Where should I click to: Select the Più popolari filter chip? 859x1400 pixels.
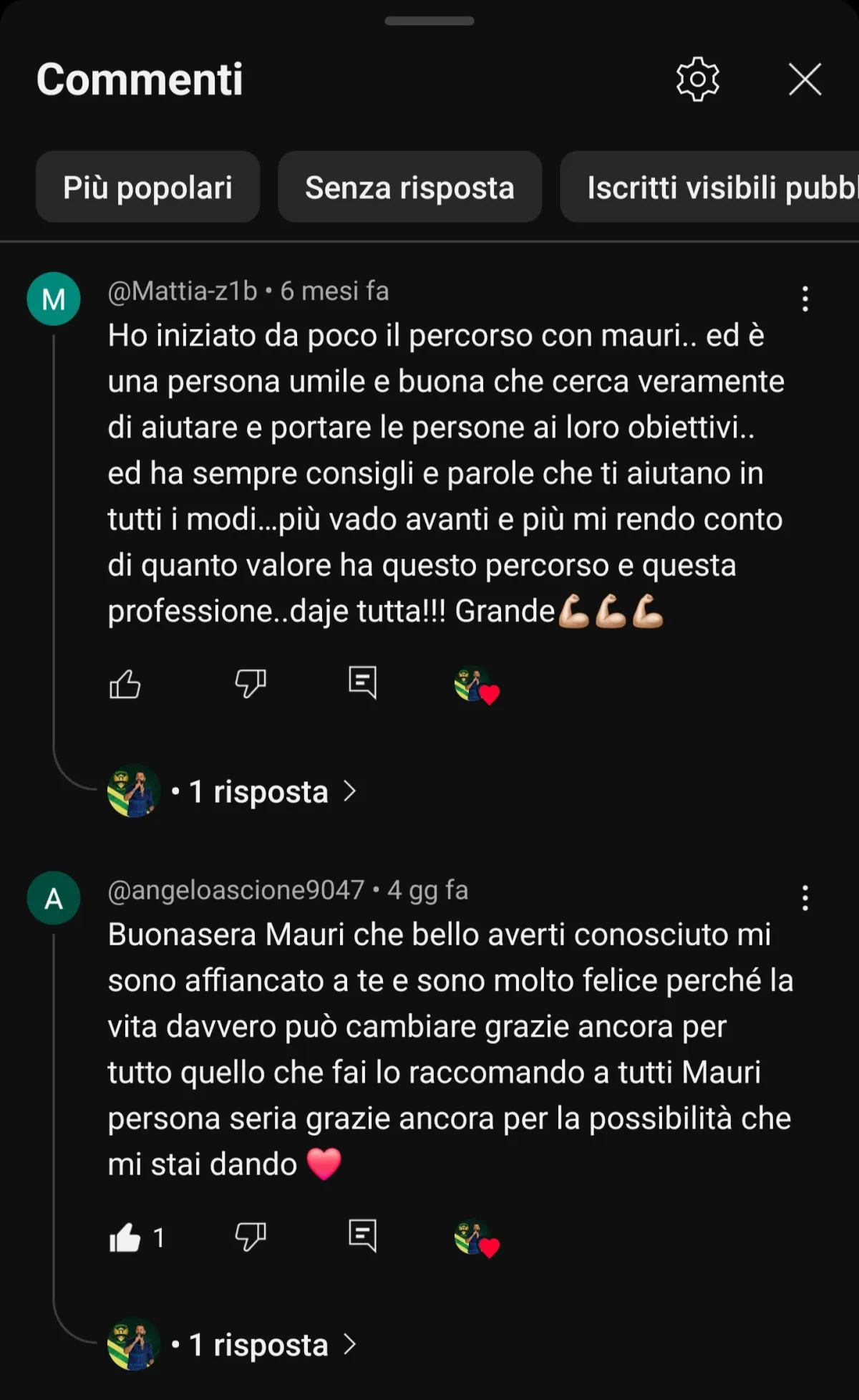[x=147, y=187]
